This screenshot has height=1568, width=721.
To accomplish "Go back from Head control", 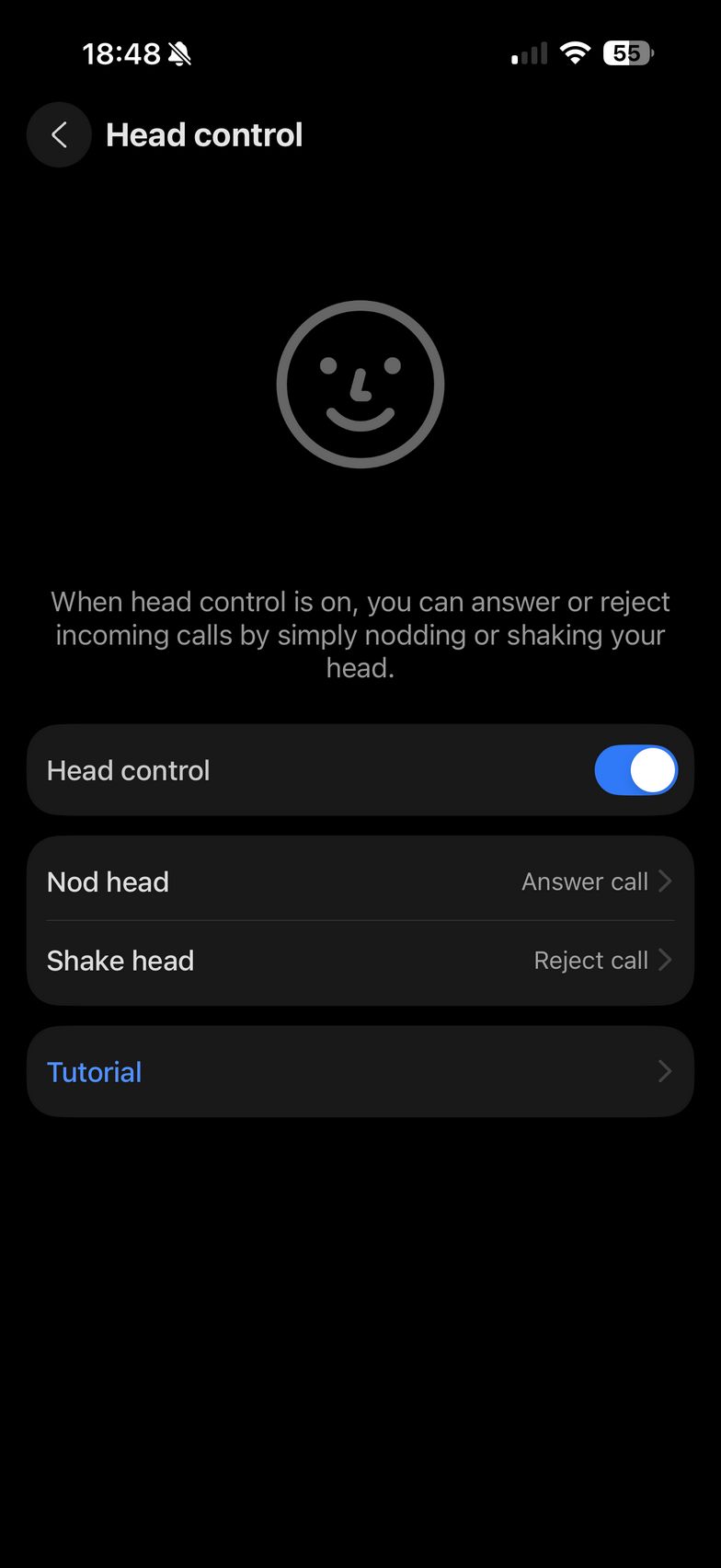I will [59, 135].
